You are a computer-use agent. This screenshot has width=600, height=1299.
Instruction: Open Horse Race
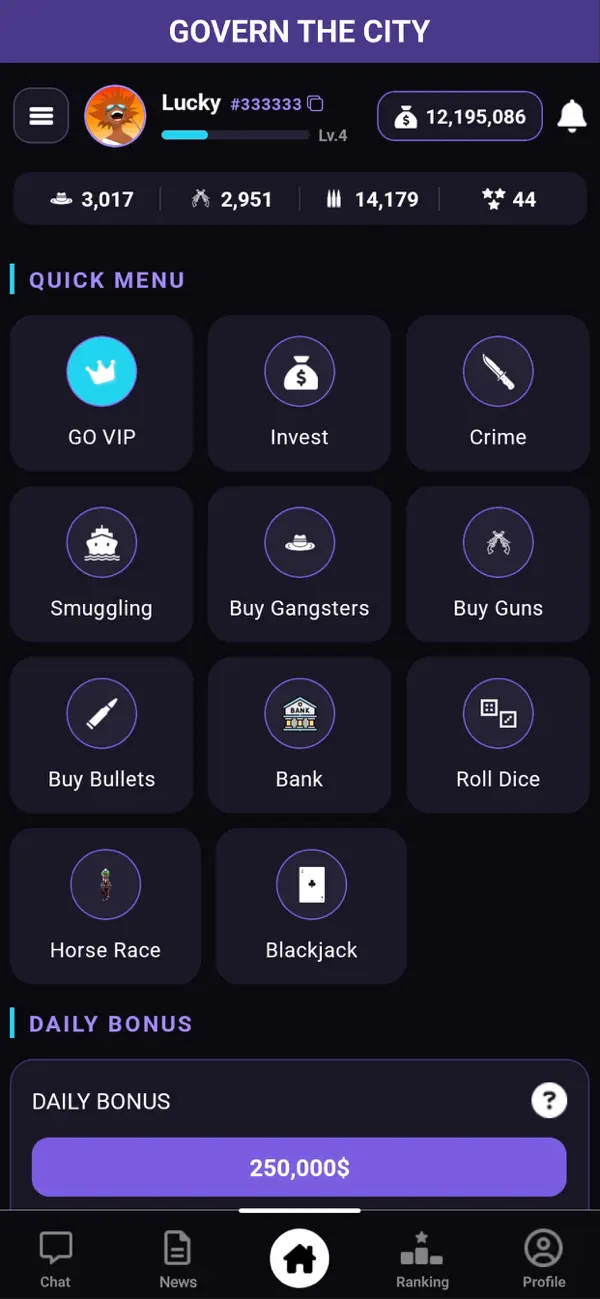pos(105,906)
